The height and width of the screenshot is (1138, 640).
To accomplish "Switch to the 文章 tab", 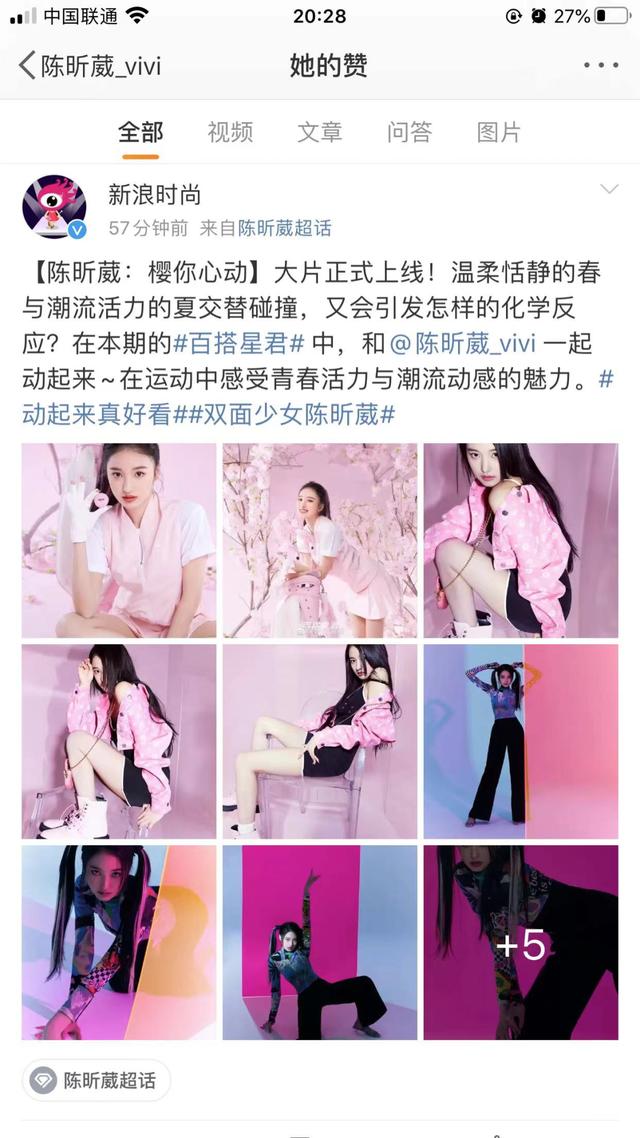I will pyautogui.click(x=320, y=132).
